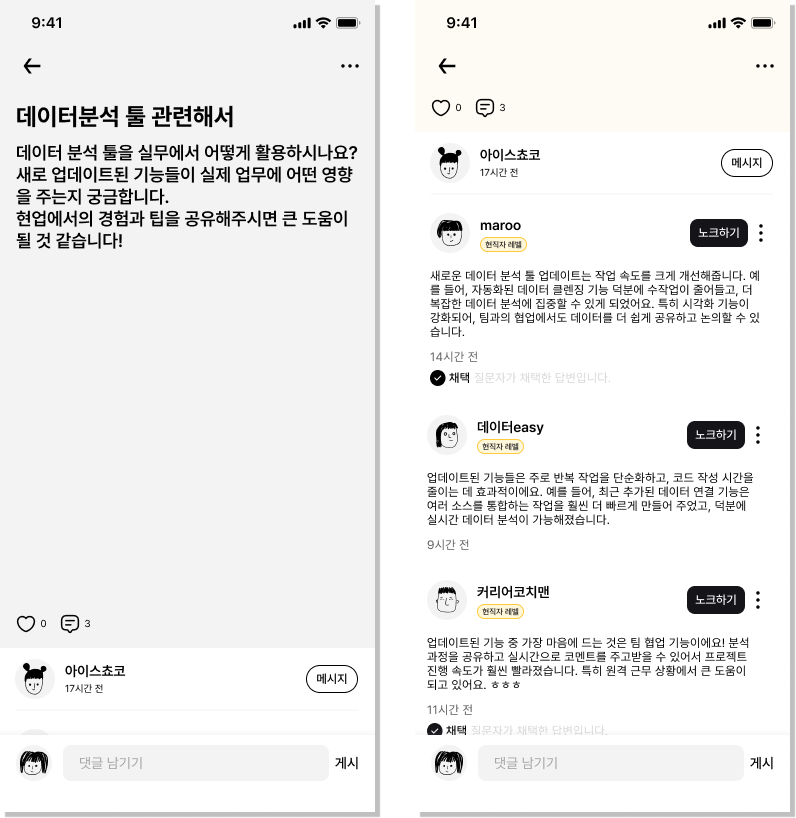
Task: View 데이터easy's profile avatar
Action: click(447, 435)
